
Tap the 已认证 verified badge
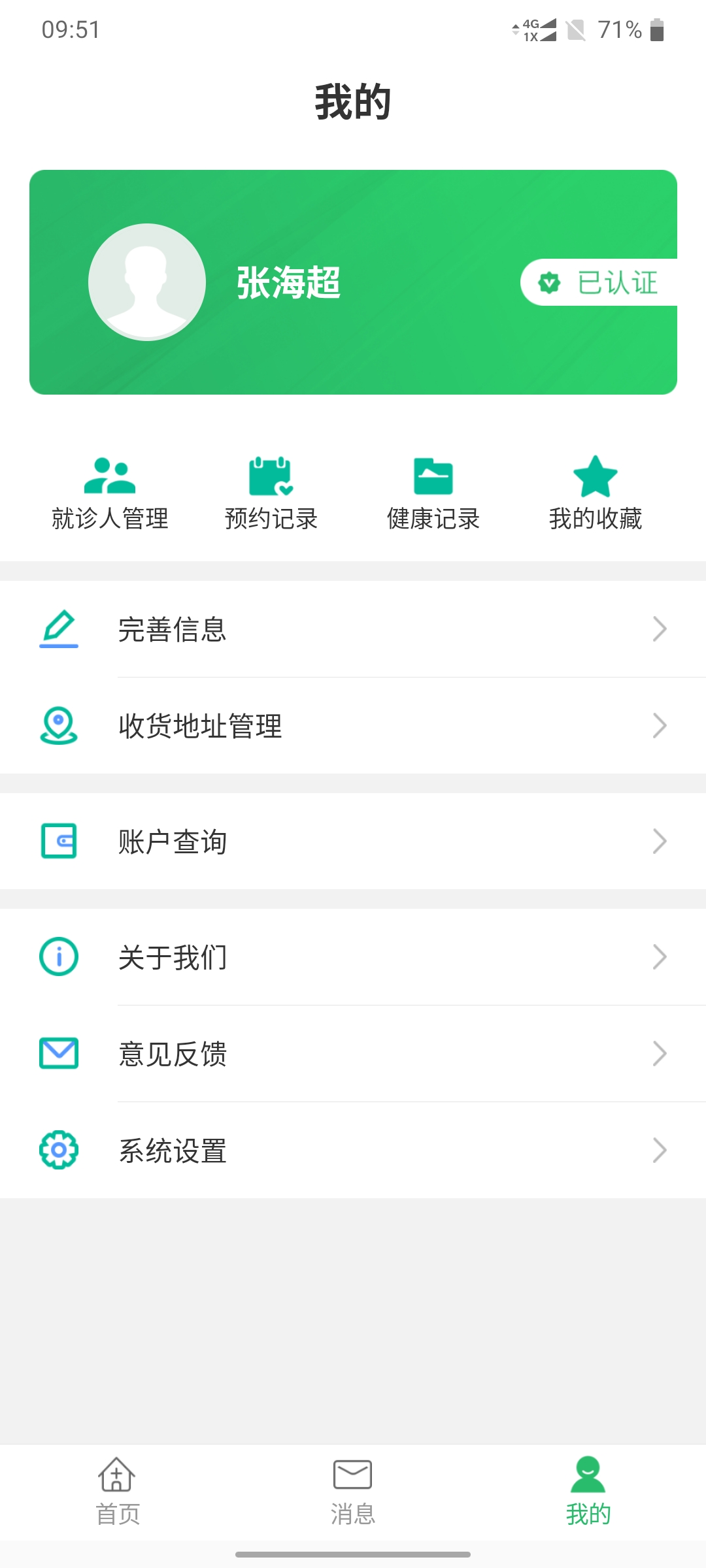pos(599,282)
